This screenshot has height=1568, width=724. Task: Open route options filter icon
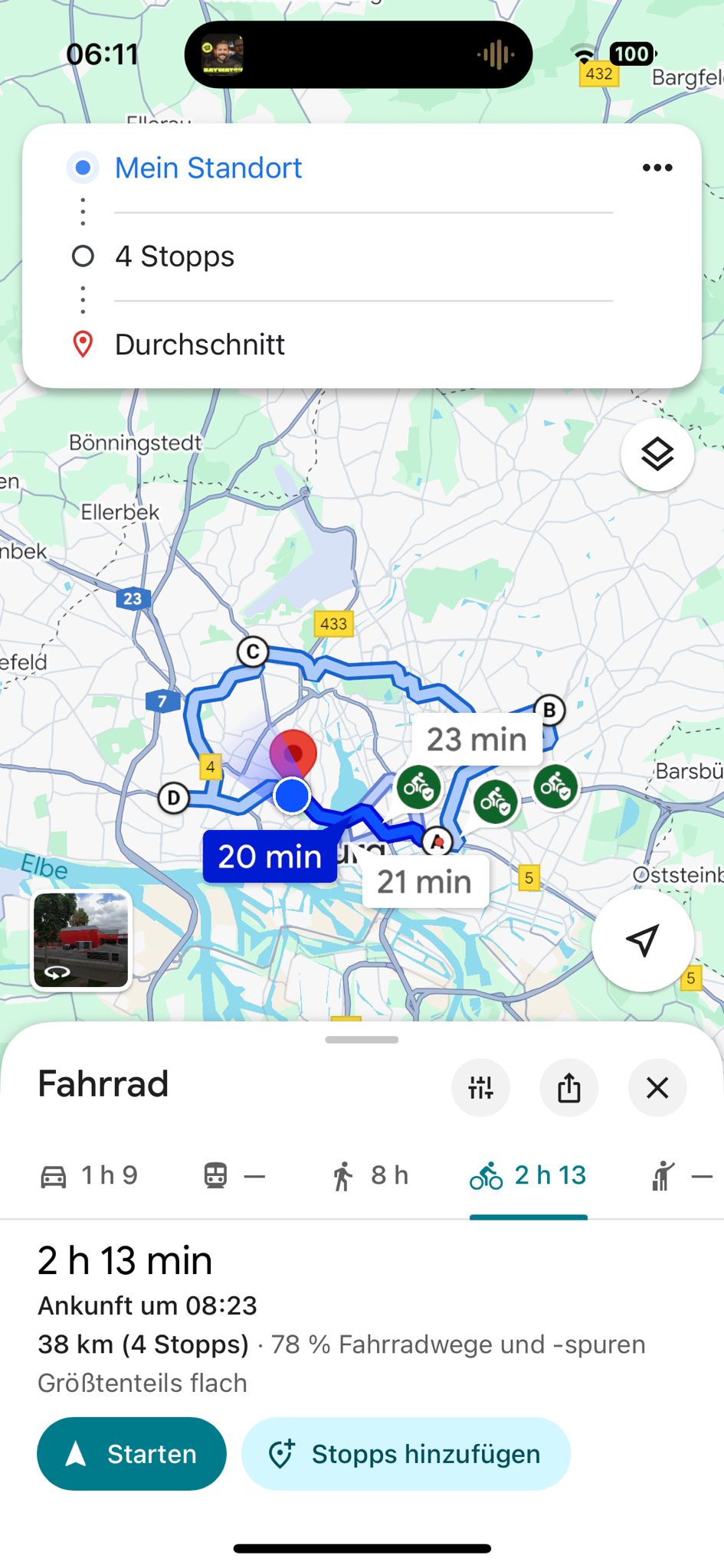(481, 1087)
